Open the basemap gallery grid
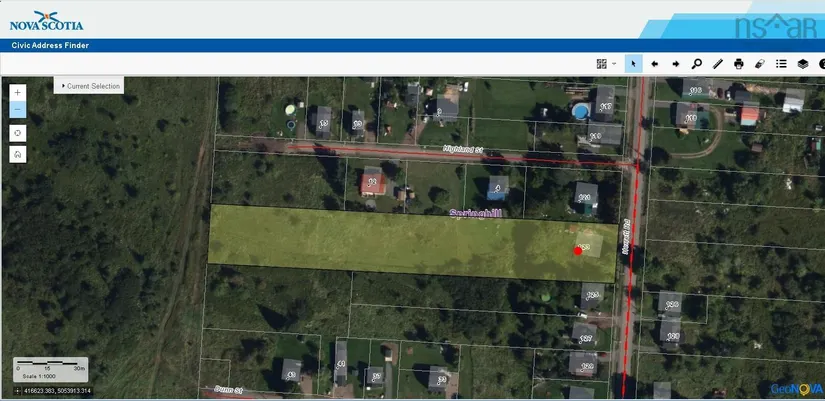825x401 pixels. [x=603, y=63]
